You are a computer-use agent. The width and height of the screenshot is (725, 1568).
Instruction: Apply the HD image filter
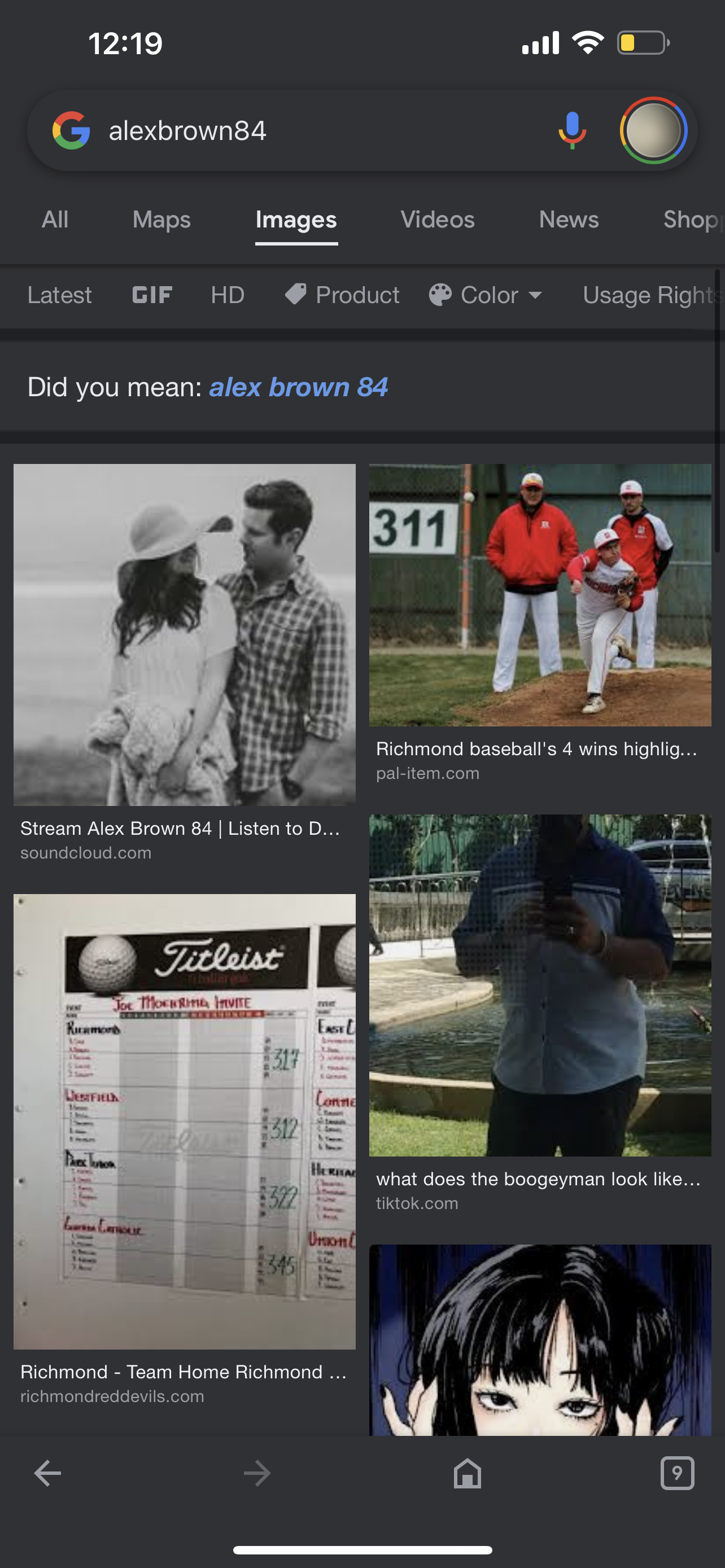pyautogui.click(x=228, y=295)
